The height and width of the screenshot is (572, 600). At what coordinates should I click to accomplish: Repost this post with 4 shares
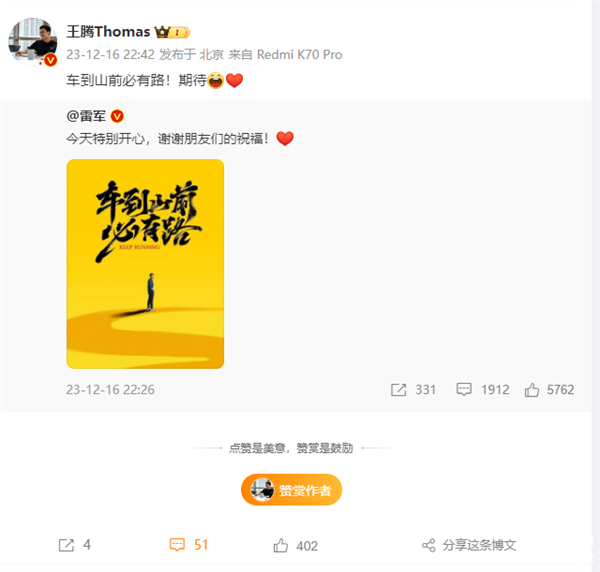pyautogui.click(x=75, y=545)
